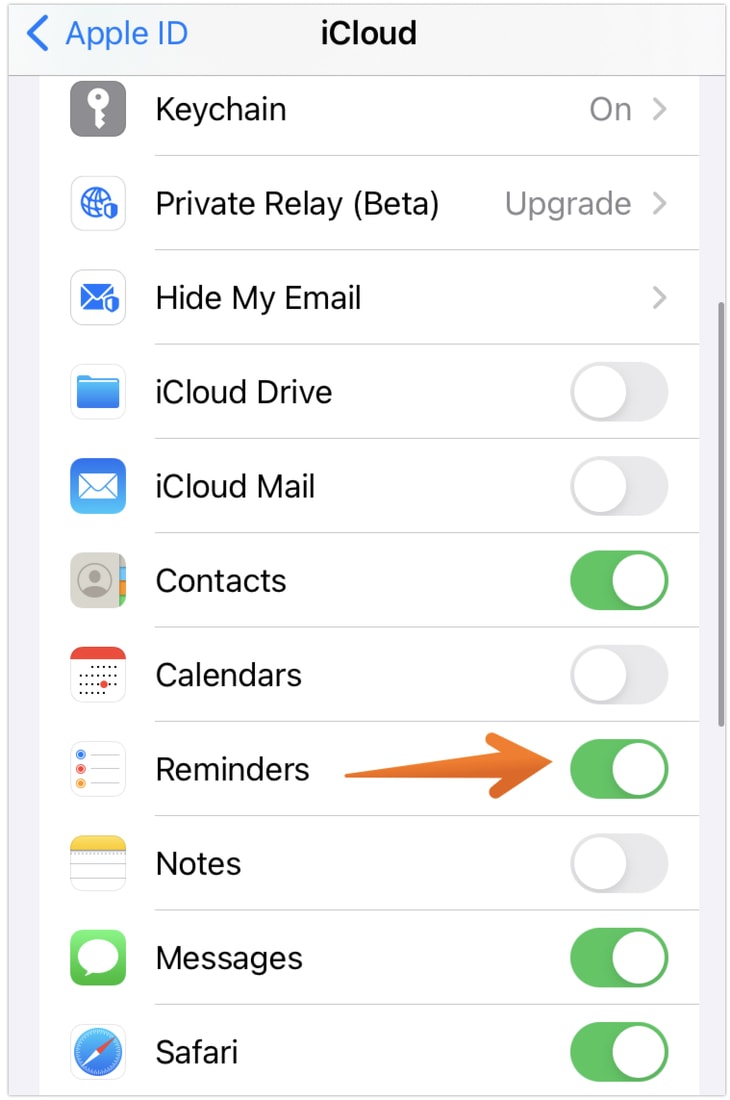Click the Notes app icon

(96, 863)
